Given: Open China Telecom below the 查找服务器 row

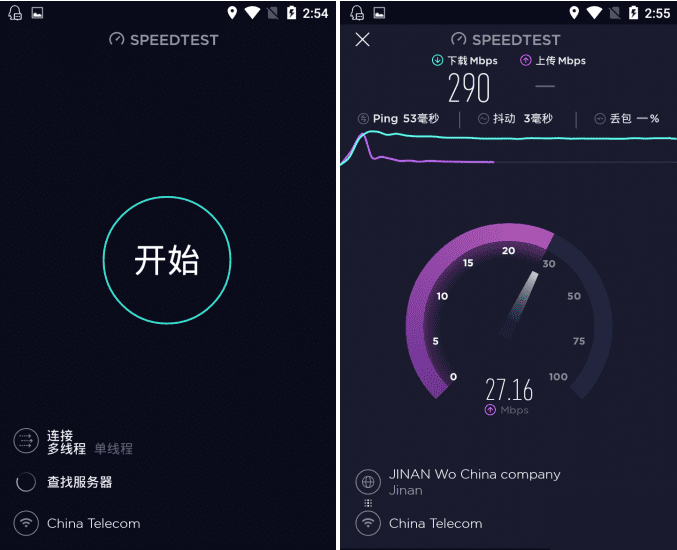Looking at the screenshot, I should [93, 523].
